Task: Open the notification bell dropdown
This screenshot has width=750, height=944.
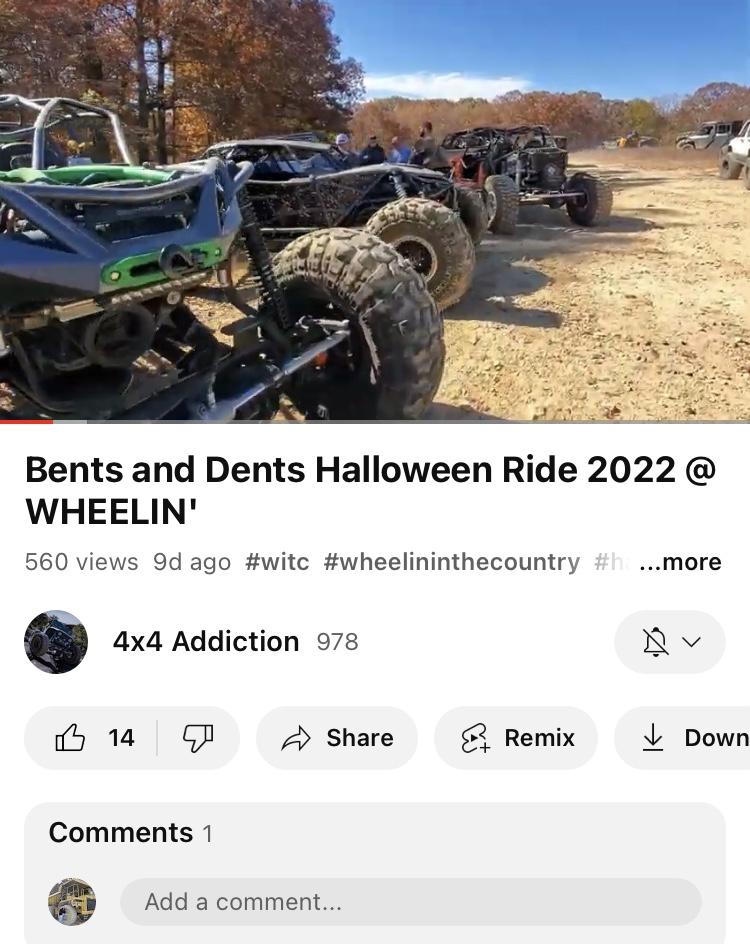Action: (670, 642)
